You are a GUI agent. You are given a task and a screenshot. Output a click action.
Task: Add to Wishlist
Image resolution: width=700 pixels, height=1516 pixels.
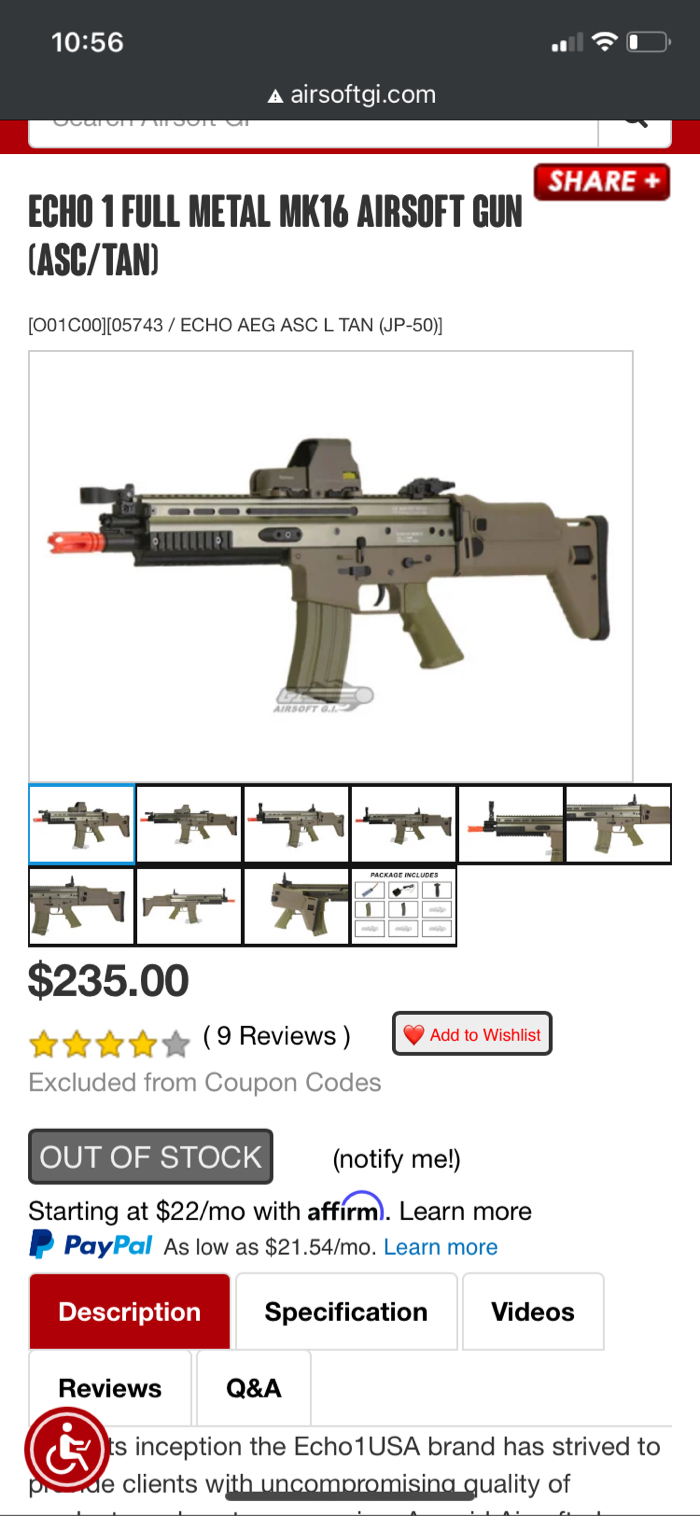(472, 1035)
